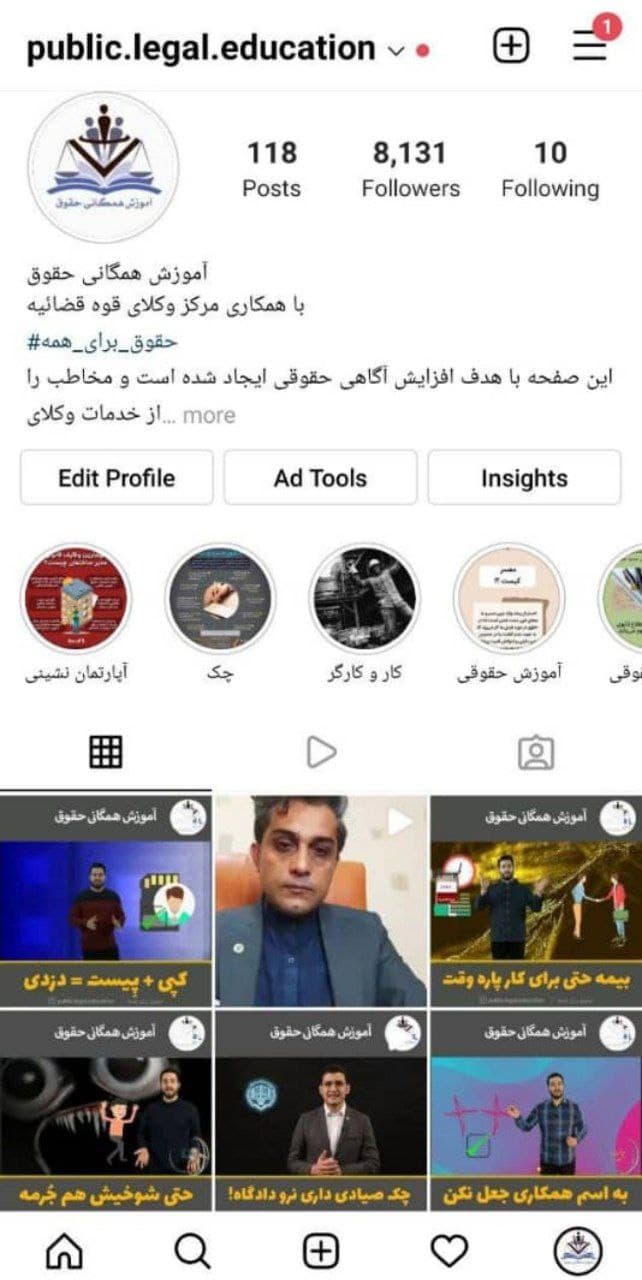Open the چک story highlight
Viewport: 642px width, 1280px height.
[220, 600]
